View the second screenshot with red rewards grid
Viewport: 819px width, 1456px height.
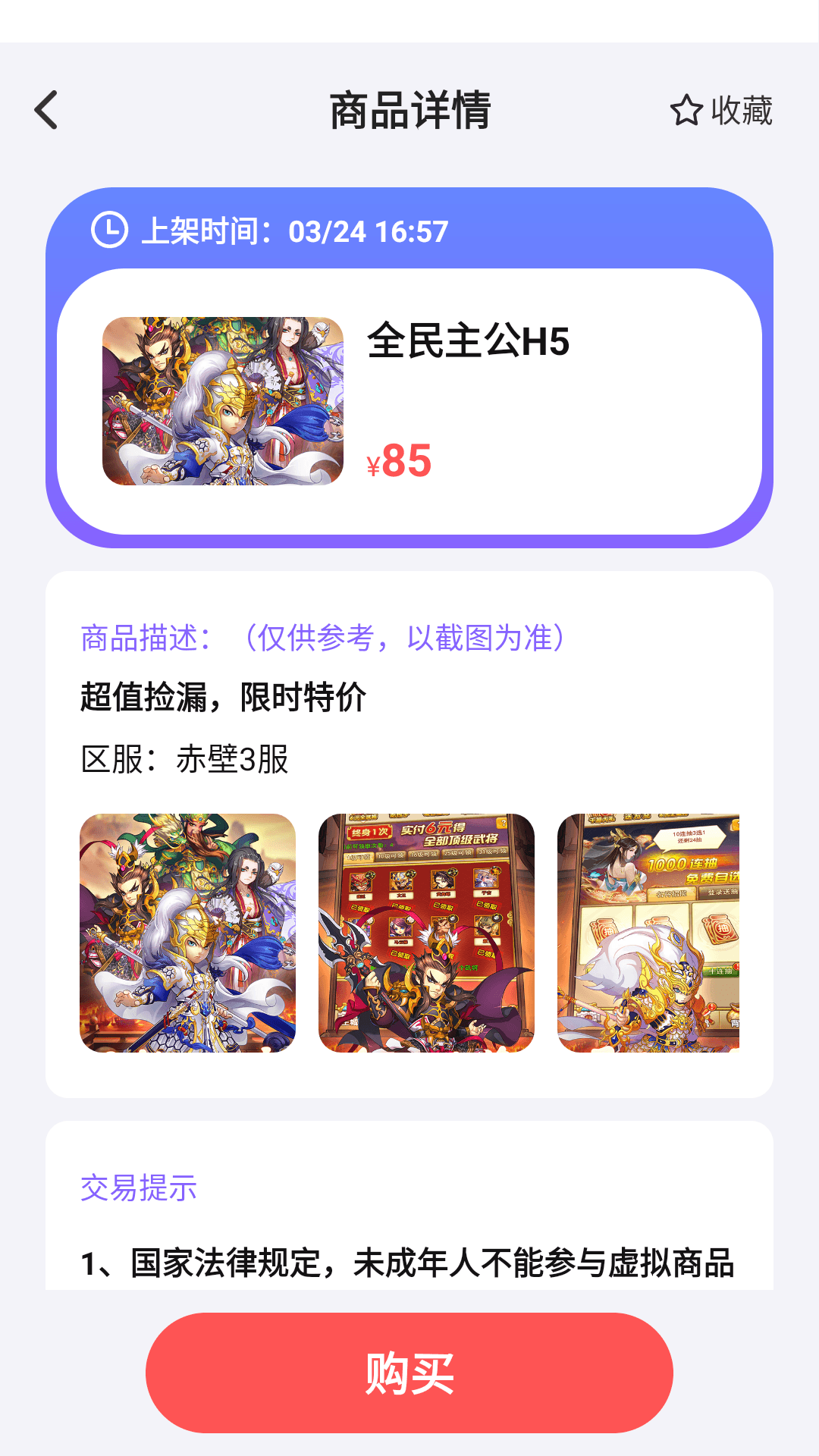click(x=426, y=933)
